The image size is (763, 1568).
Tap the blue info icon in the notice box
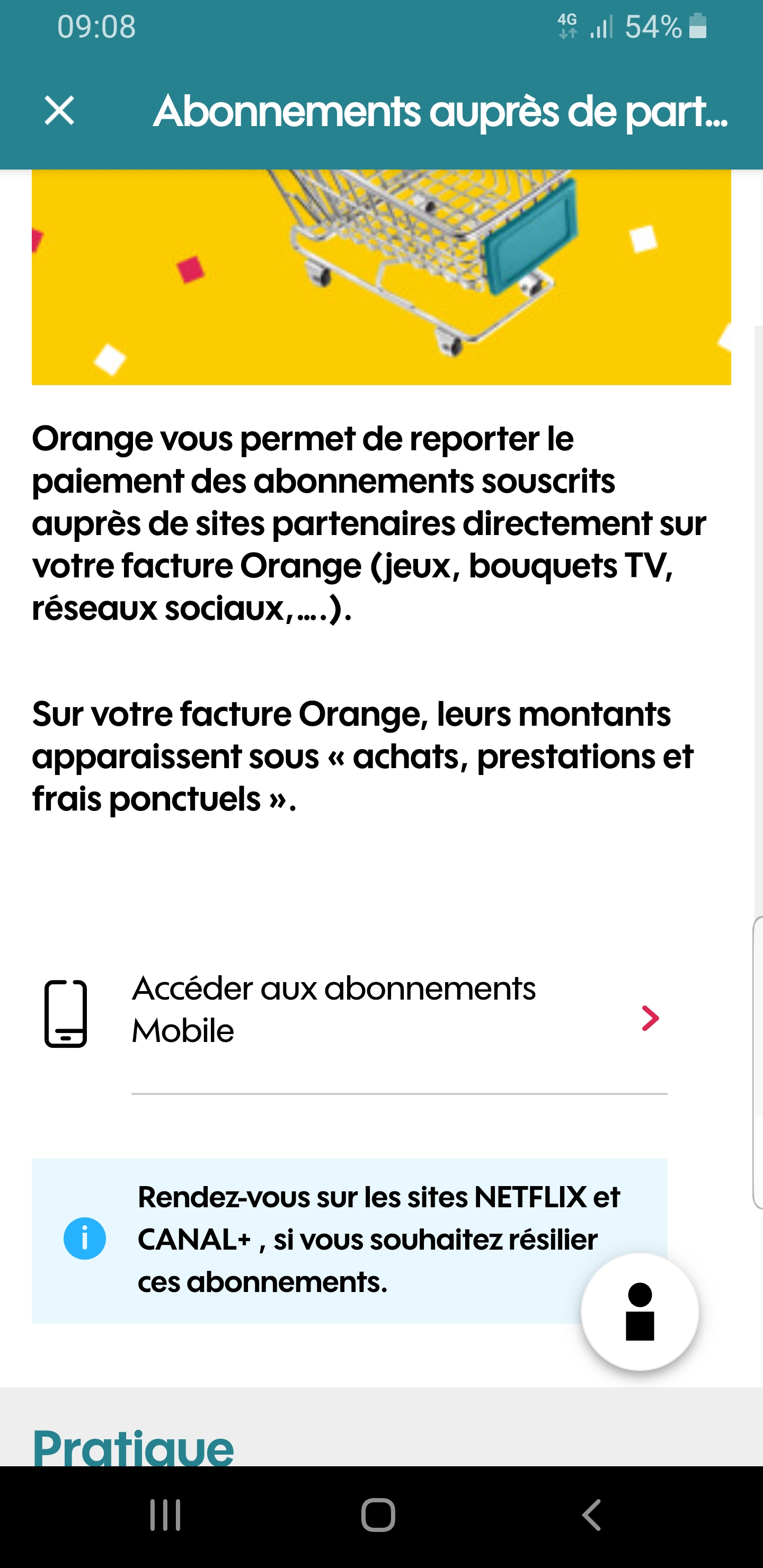(85, 1237)
